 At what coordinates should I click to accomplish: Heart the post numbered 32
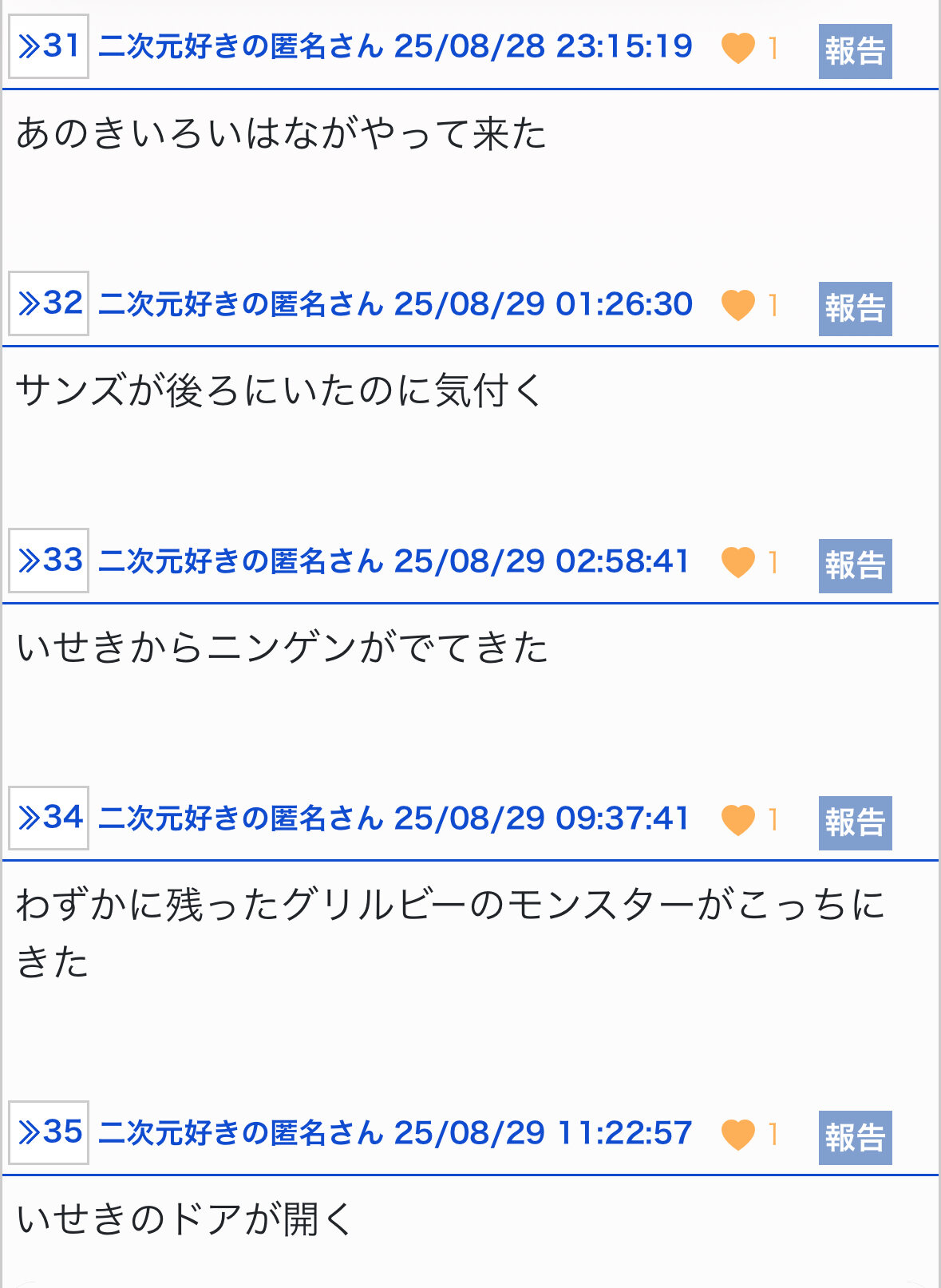[737, 305]
